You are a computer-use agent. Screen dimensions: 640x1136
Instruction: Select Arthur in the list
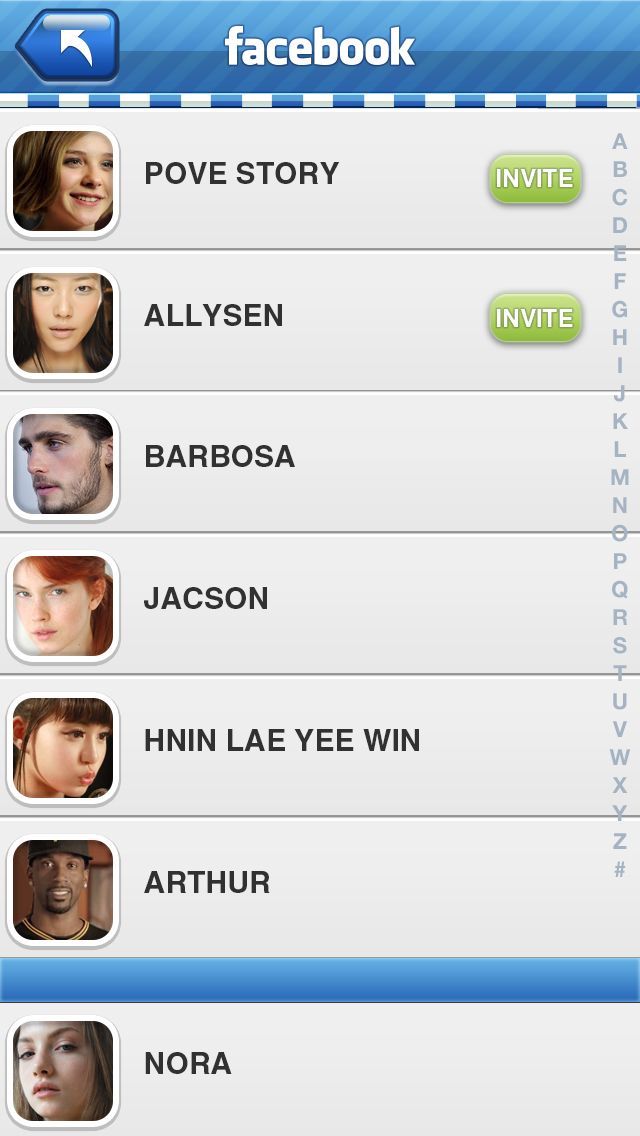pyautogui.click(x=300, y=884)
